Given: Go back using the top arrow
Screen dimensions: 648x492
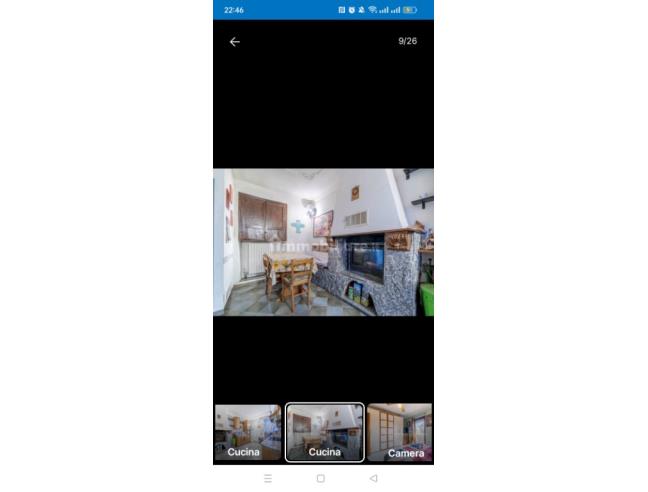Looking at the screenshot, I should (x=235, y=42).
